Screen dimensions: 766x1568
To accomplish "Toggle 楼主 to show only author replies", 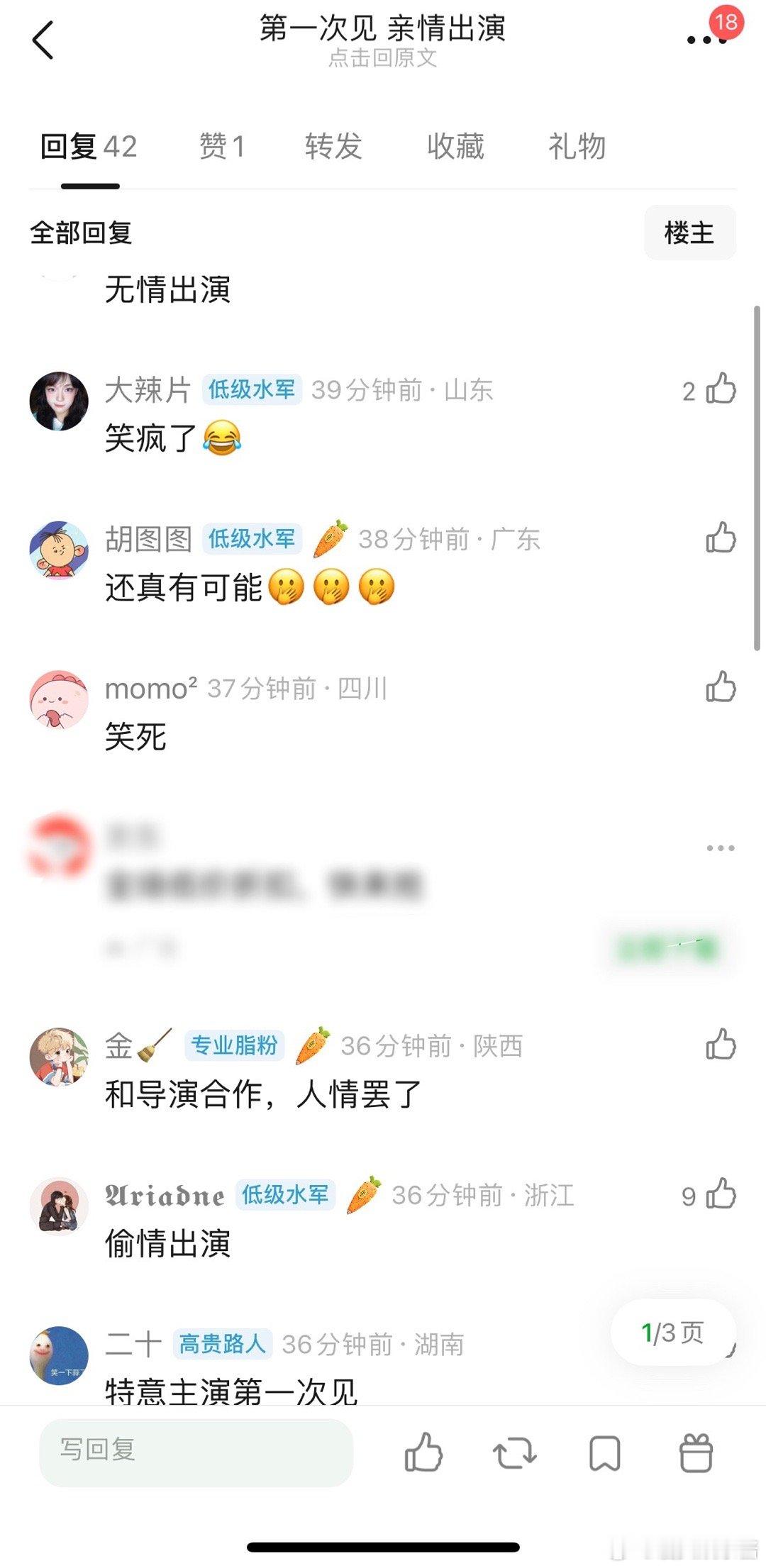I will coord(689,232).
